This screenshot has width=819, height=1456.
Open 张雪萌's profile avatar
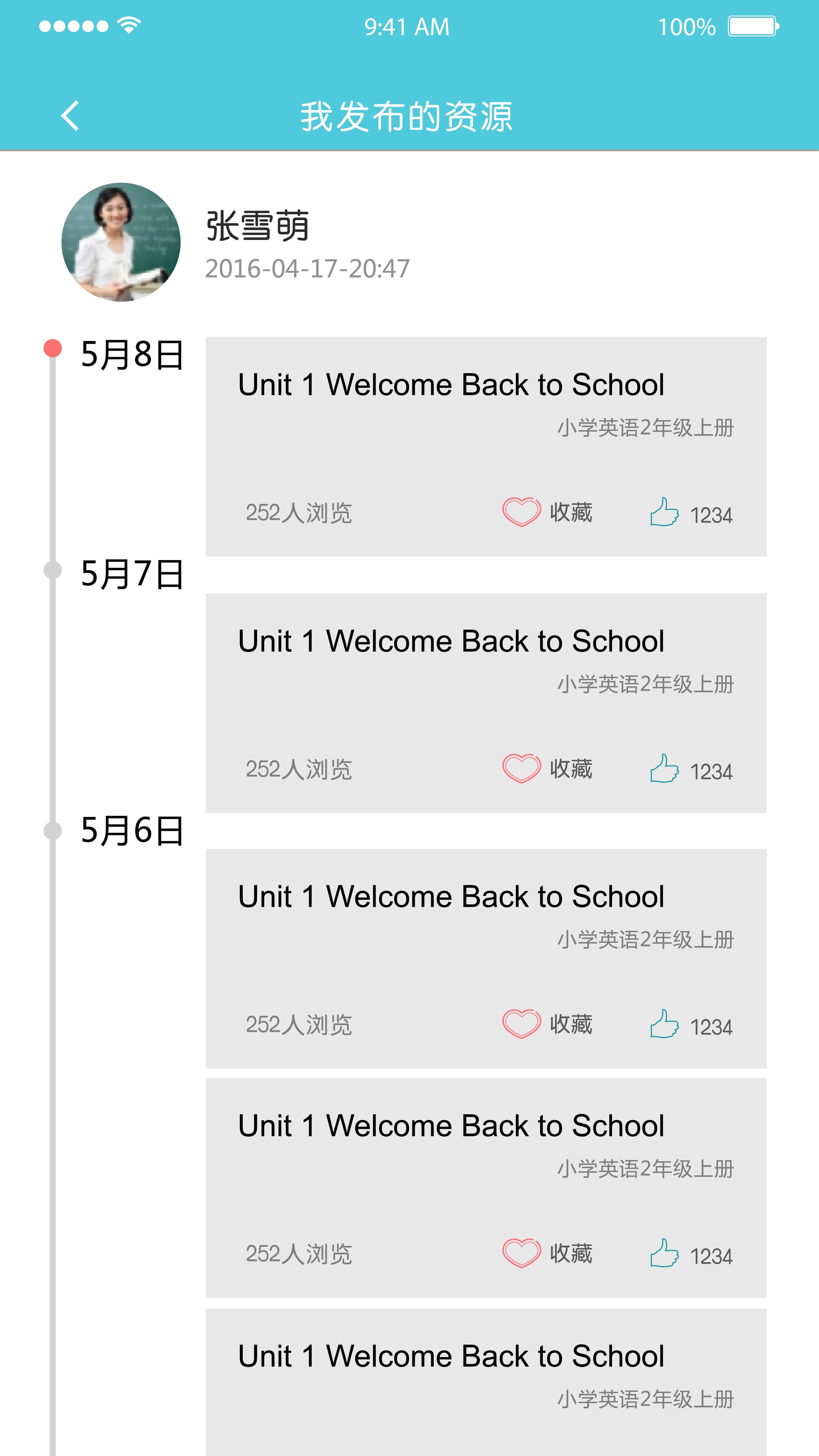point(121,242)
